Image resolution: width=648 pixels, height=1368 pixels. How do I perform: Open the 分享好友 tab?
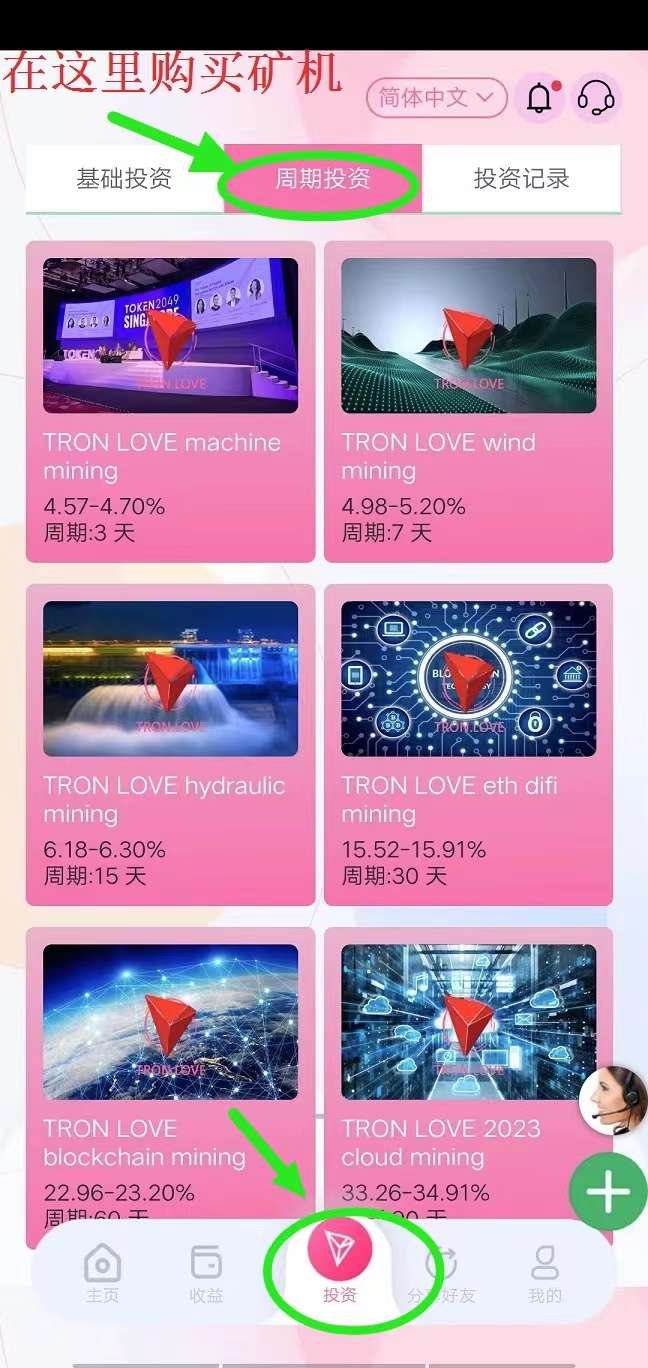[x=441, y=1274]
